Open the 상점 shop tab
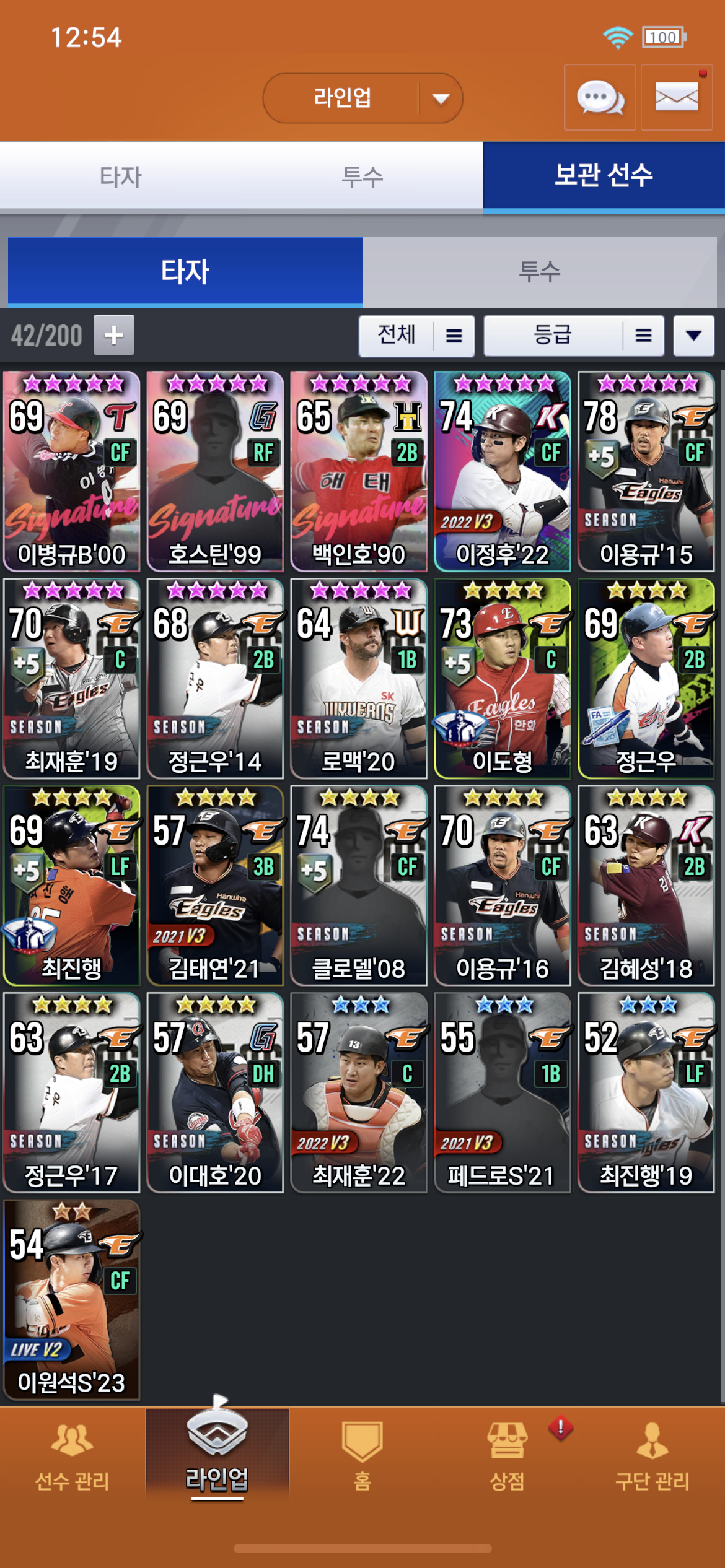This screenshot has height=1568, width=725. [507, 1457]
